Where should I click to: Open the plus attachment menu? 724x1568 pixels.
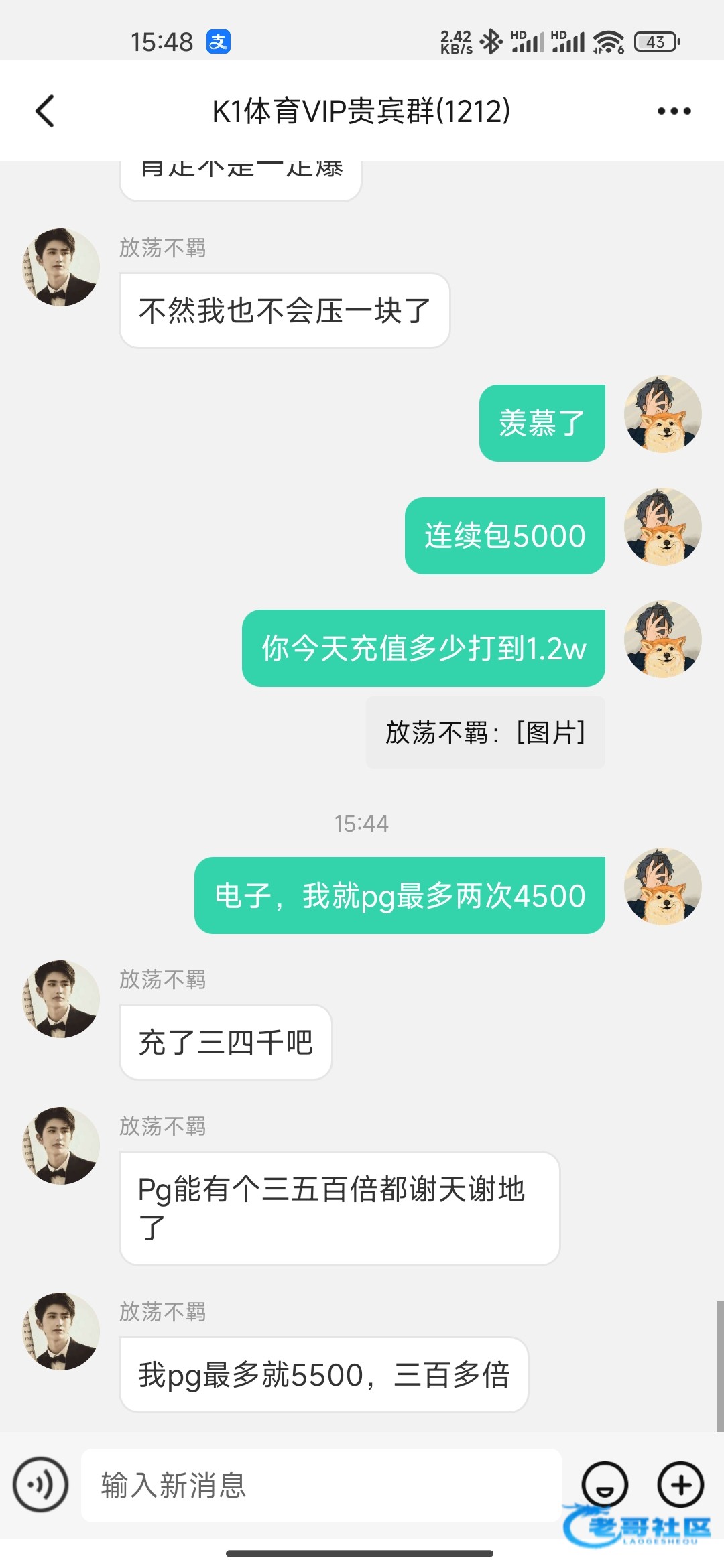pos(680,1485)
